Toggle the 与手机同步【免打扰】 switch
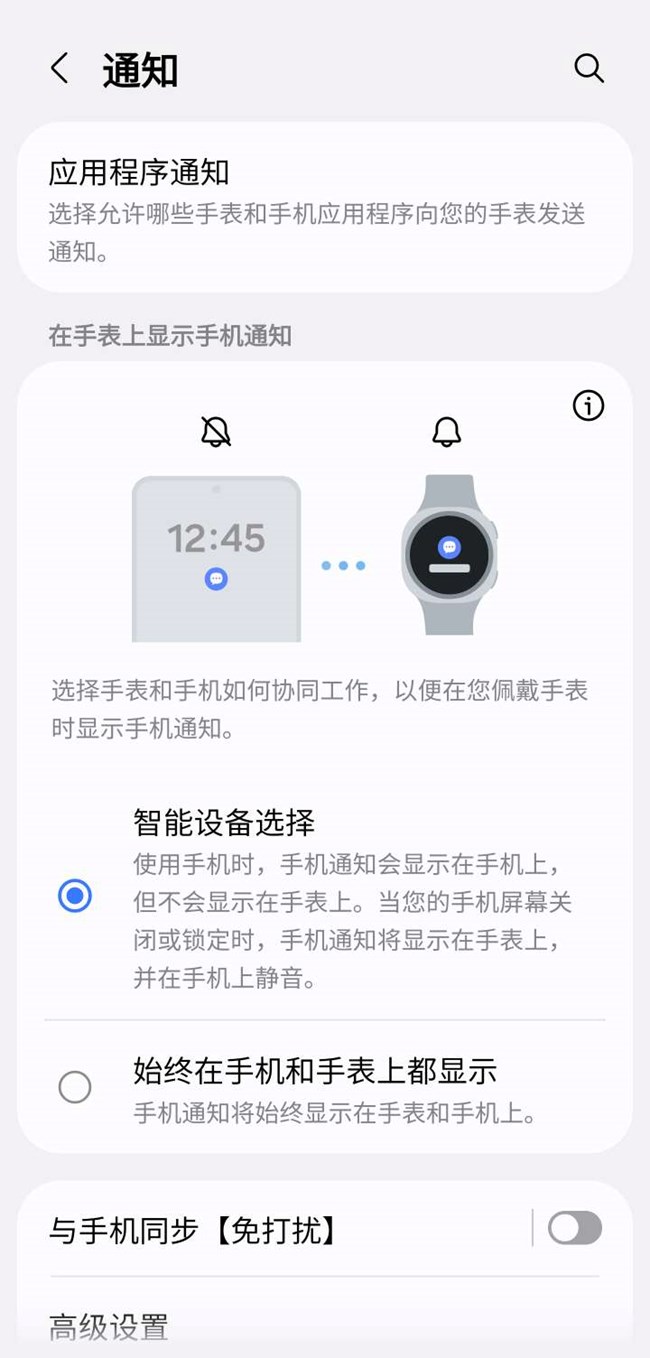 574,1228
